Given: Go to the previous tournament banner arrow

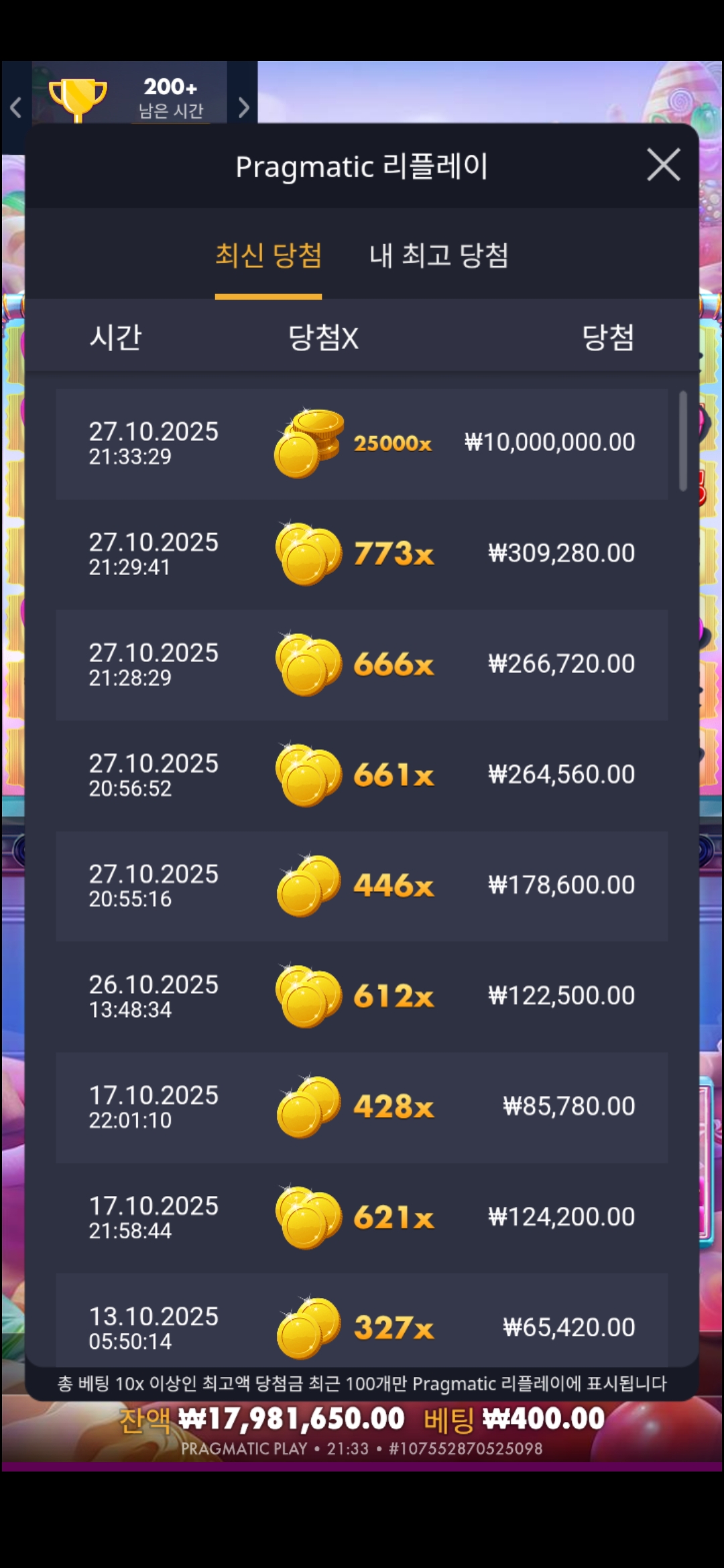Looking at the screenshot, I should pyautogui.click(x=16, y=107).
